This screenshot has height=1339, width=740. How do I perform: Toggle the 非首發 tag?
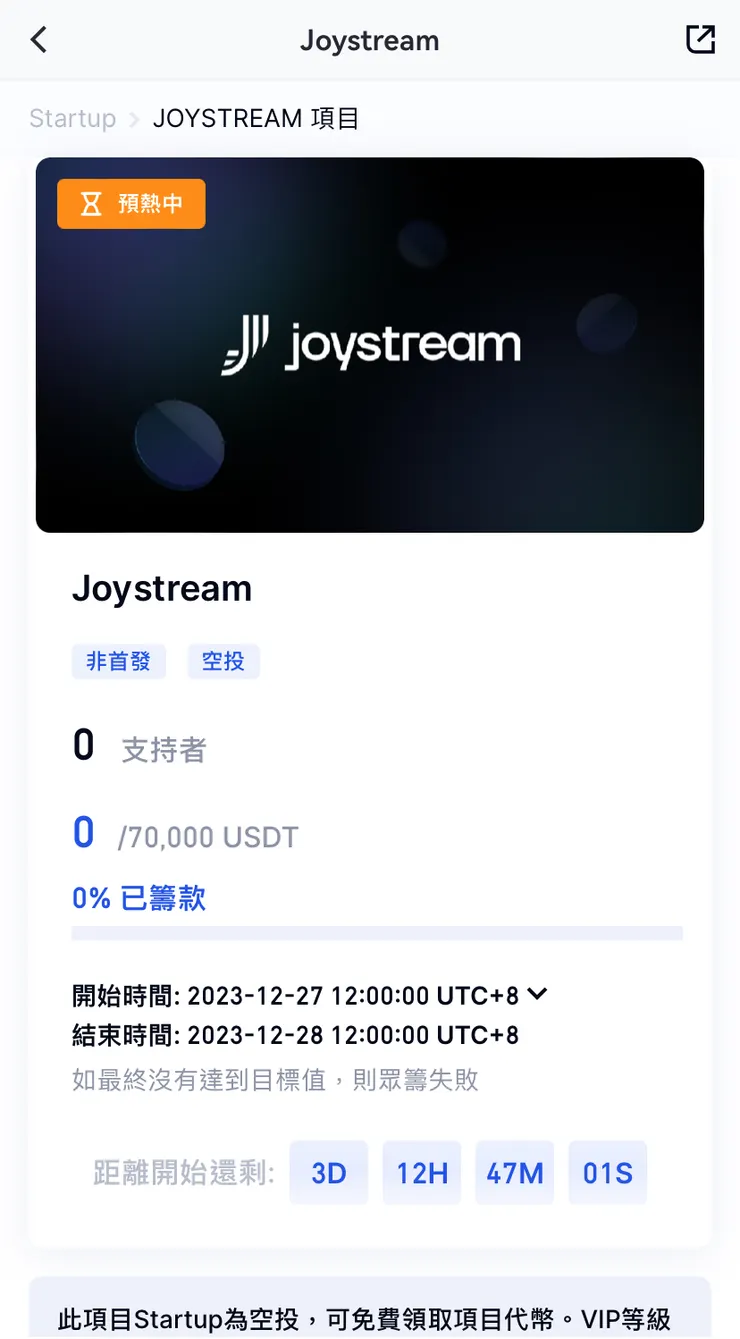point(118,661)
